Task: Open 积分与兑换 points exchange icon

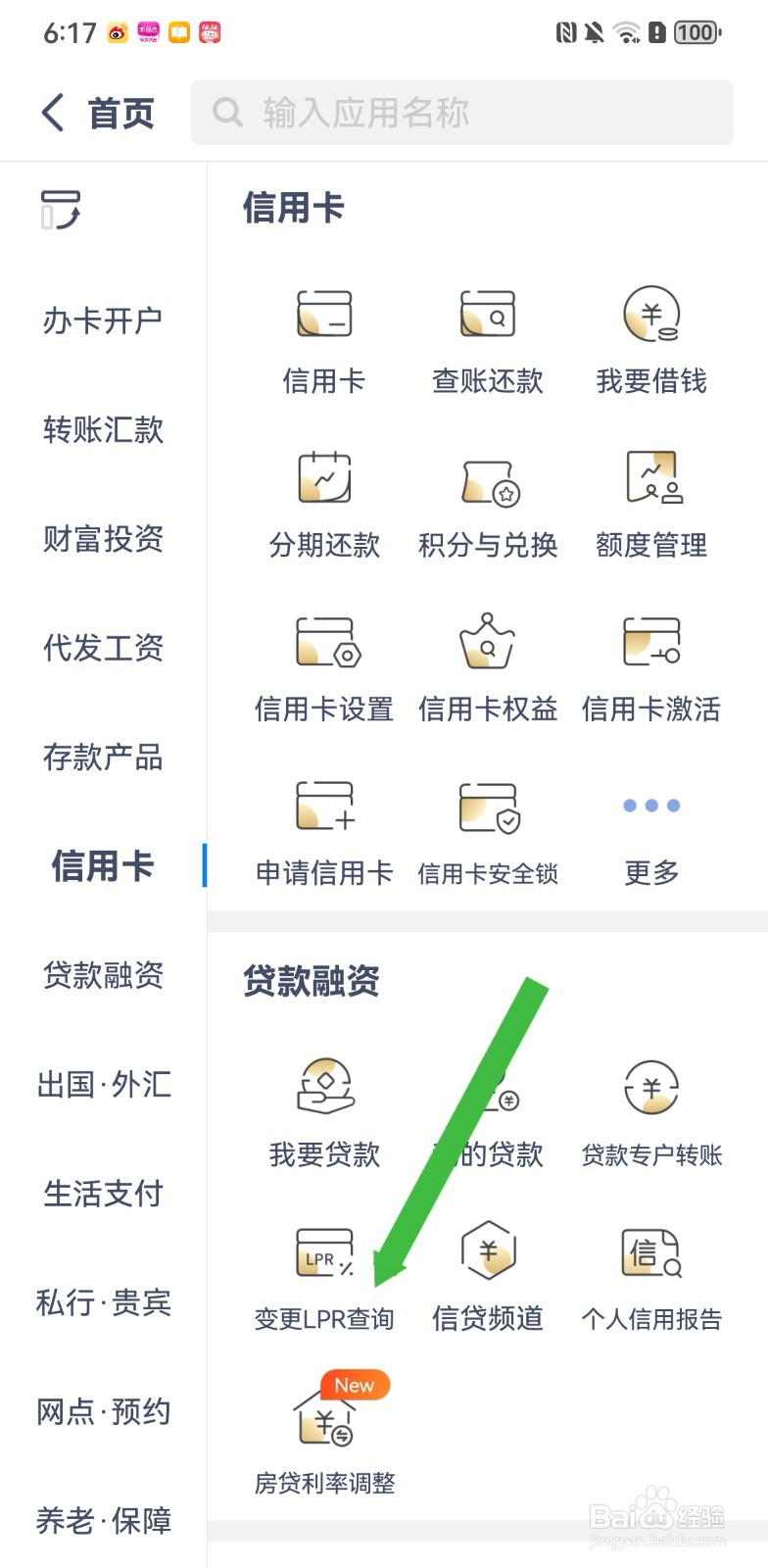Action: [487, 502]
